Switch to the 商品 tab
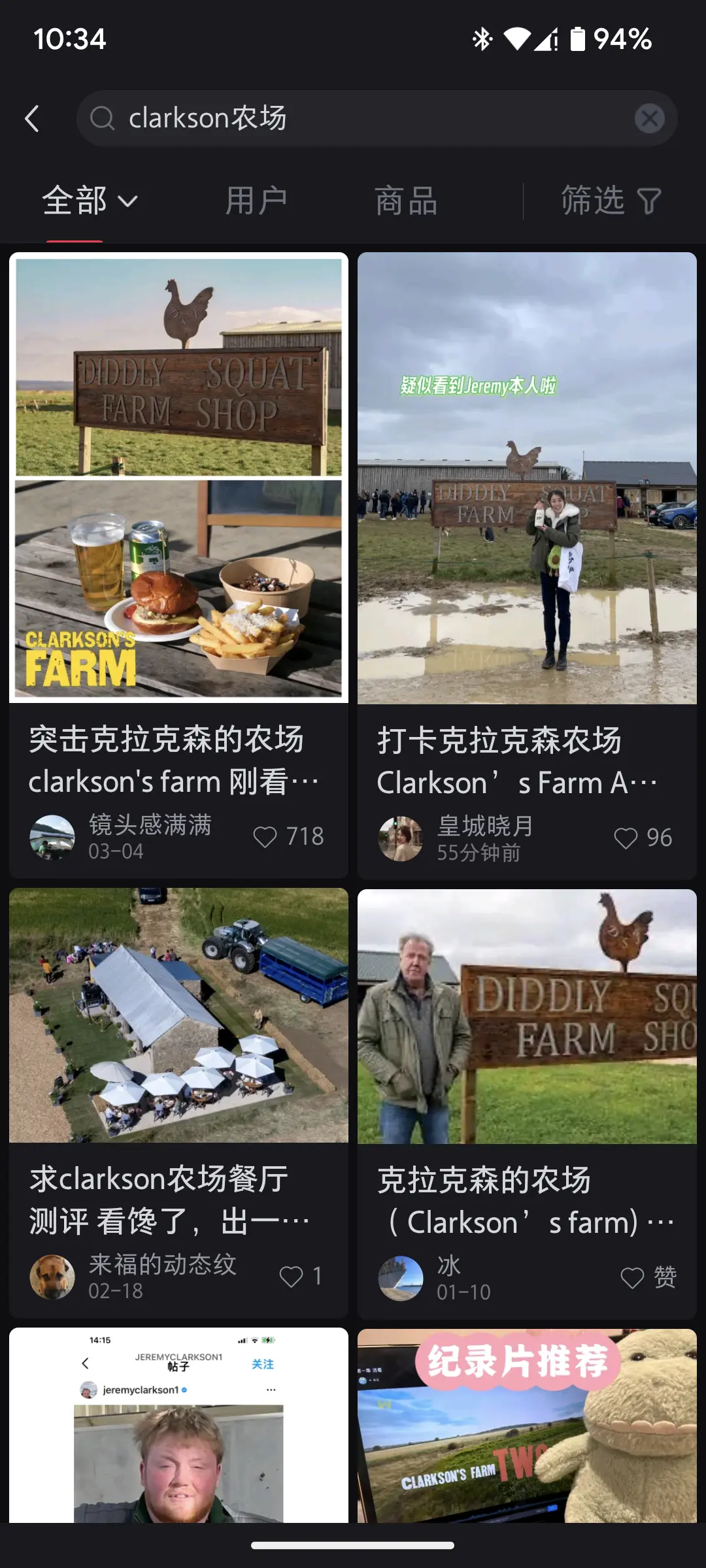 406,201
